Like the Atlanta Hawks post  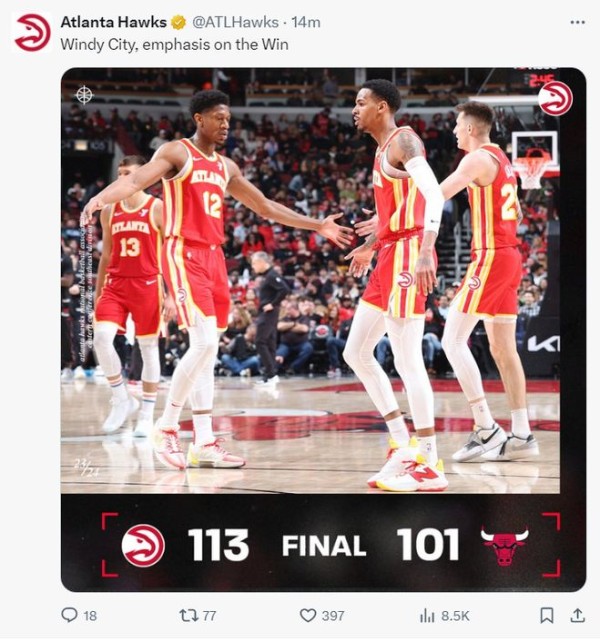[309, 615]
